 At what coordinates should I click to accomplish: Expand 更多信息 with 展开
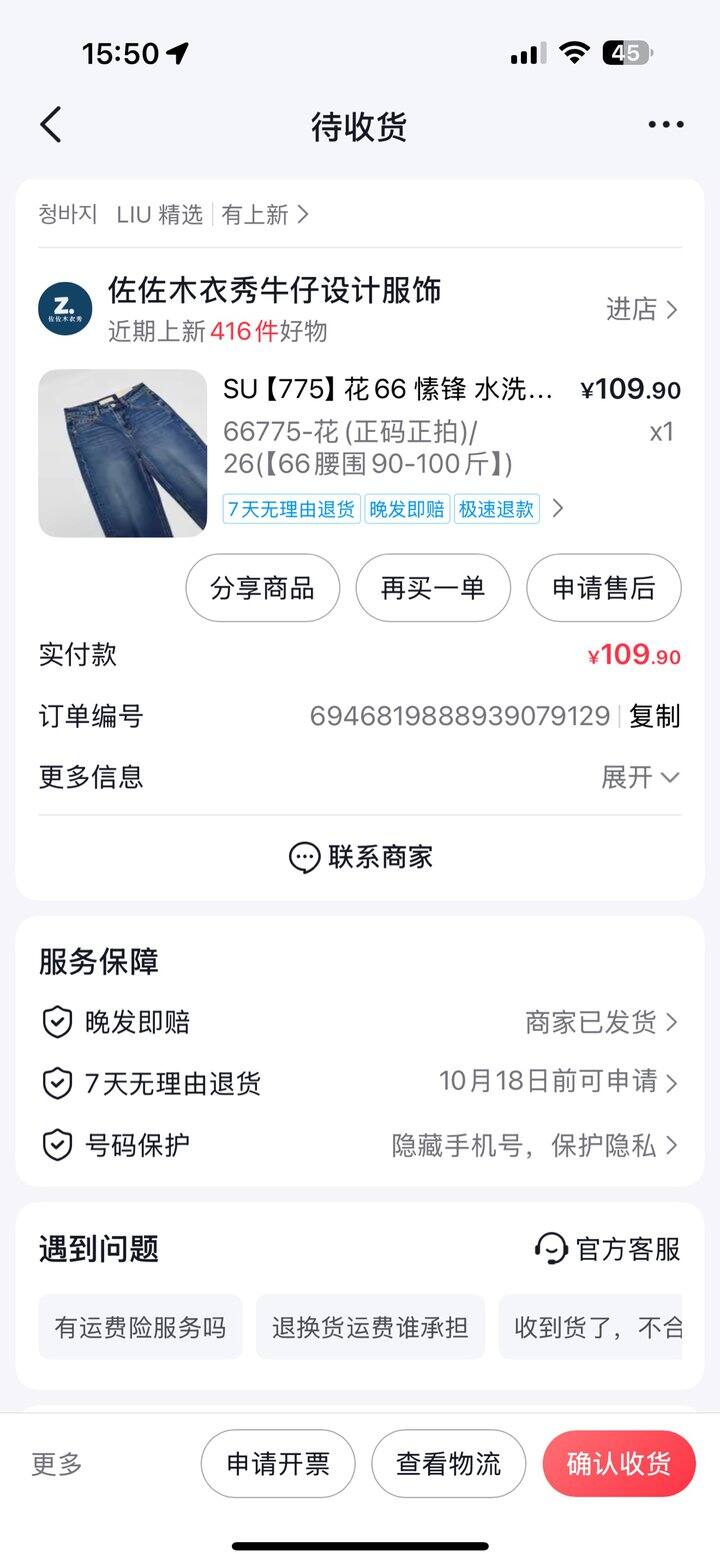pos(640,777)
